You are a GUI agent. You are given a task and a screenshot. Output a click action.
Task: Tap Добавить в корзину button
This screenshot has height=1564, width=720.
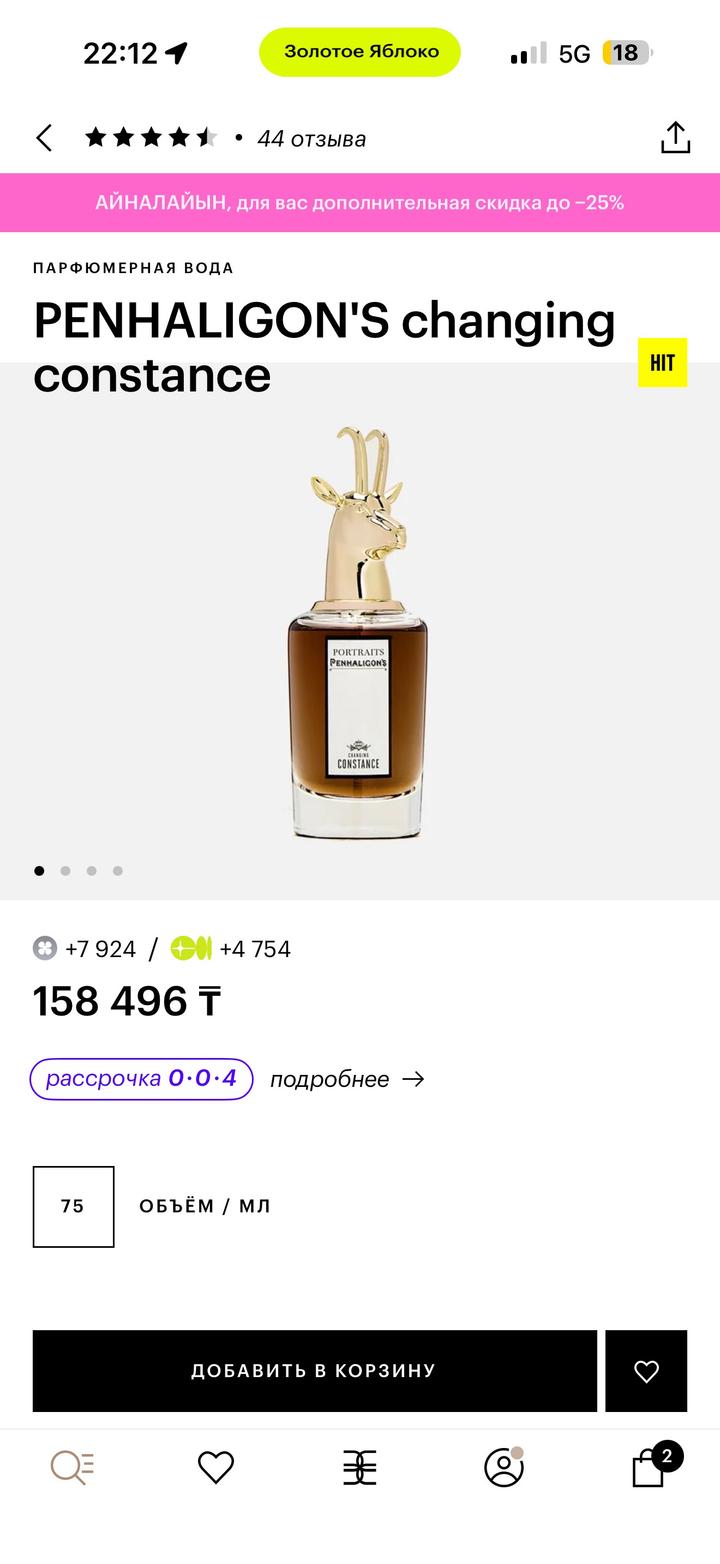[314, 1371]
